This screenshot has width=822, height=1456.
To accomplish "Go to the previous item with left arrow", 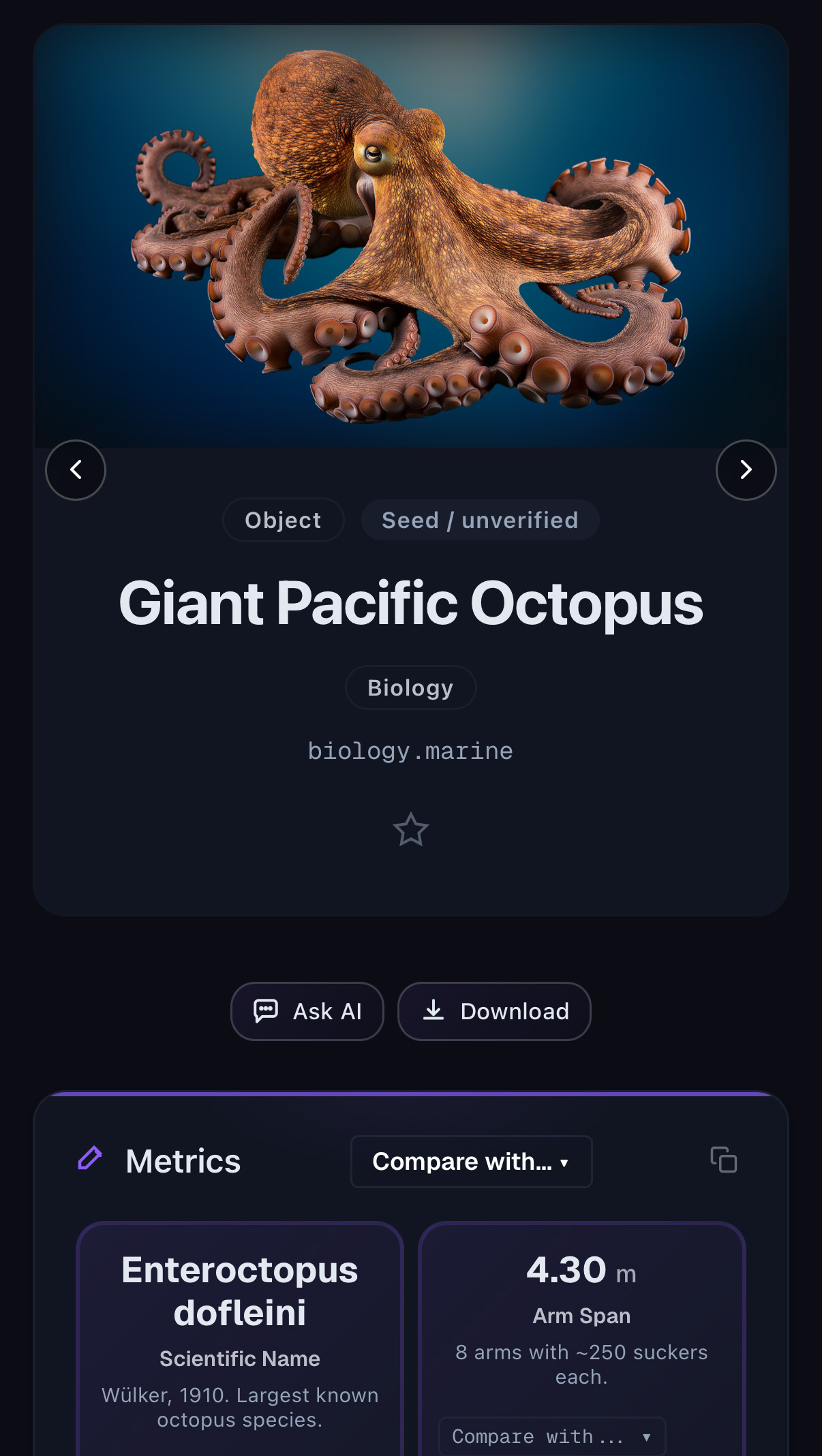I will click(76, 470).
